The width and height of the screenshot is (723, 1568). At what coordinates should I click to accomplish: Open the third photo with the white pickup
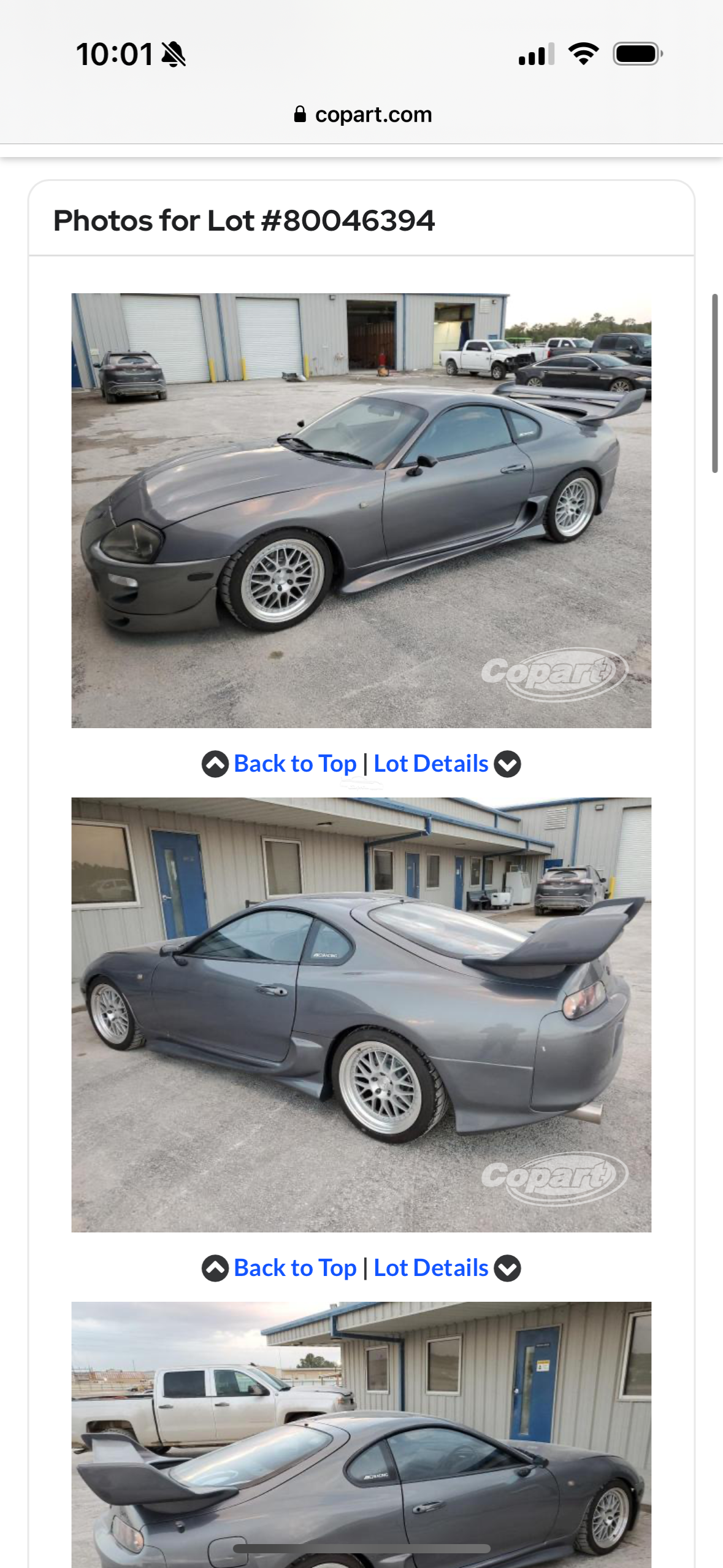coord(361,1435)
